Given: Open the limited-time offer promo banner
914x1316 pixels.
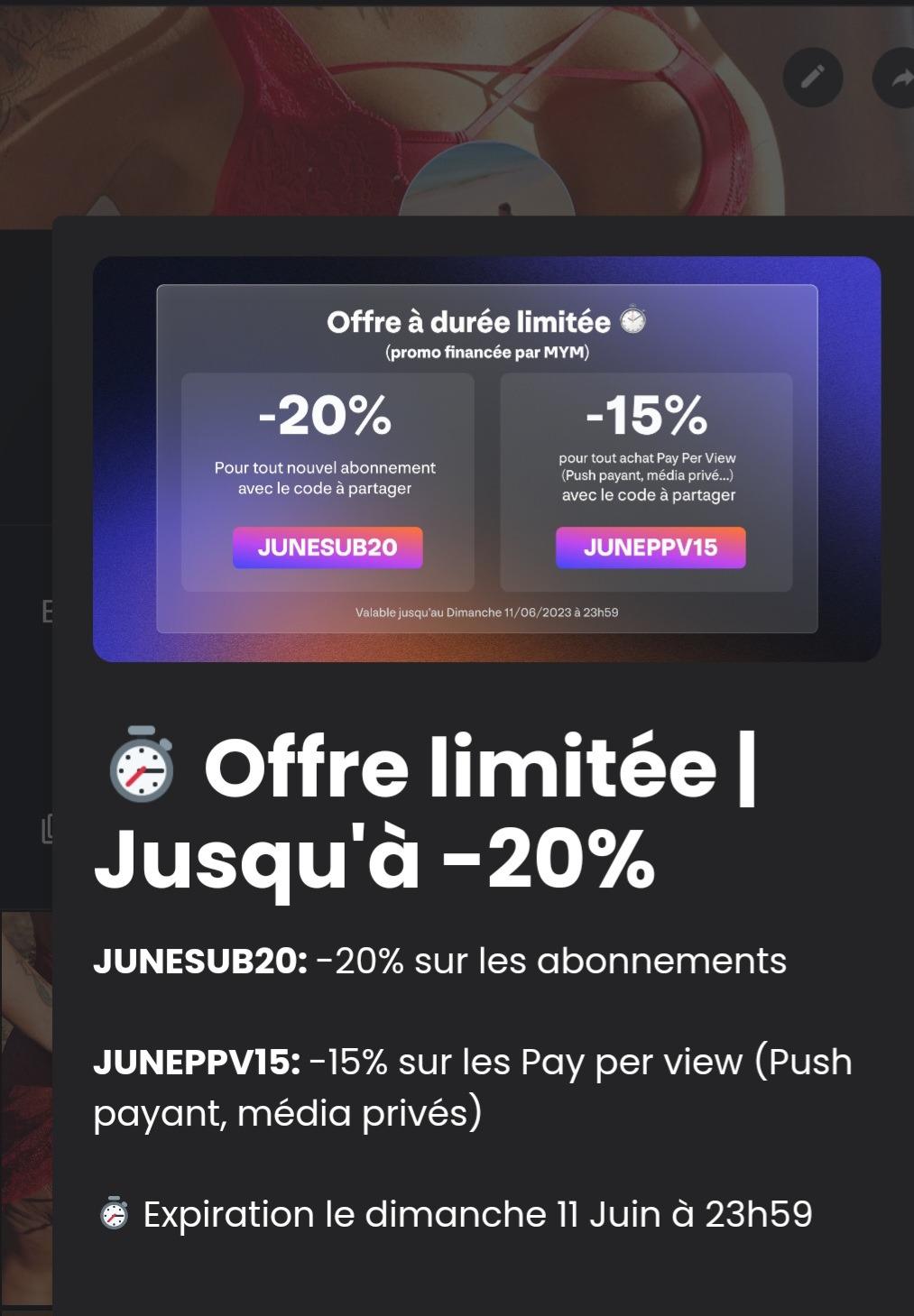Looking at the screenshot, I should pyautogui.click(x=486, y=459).
